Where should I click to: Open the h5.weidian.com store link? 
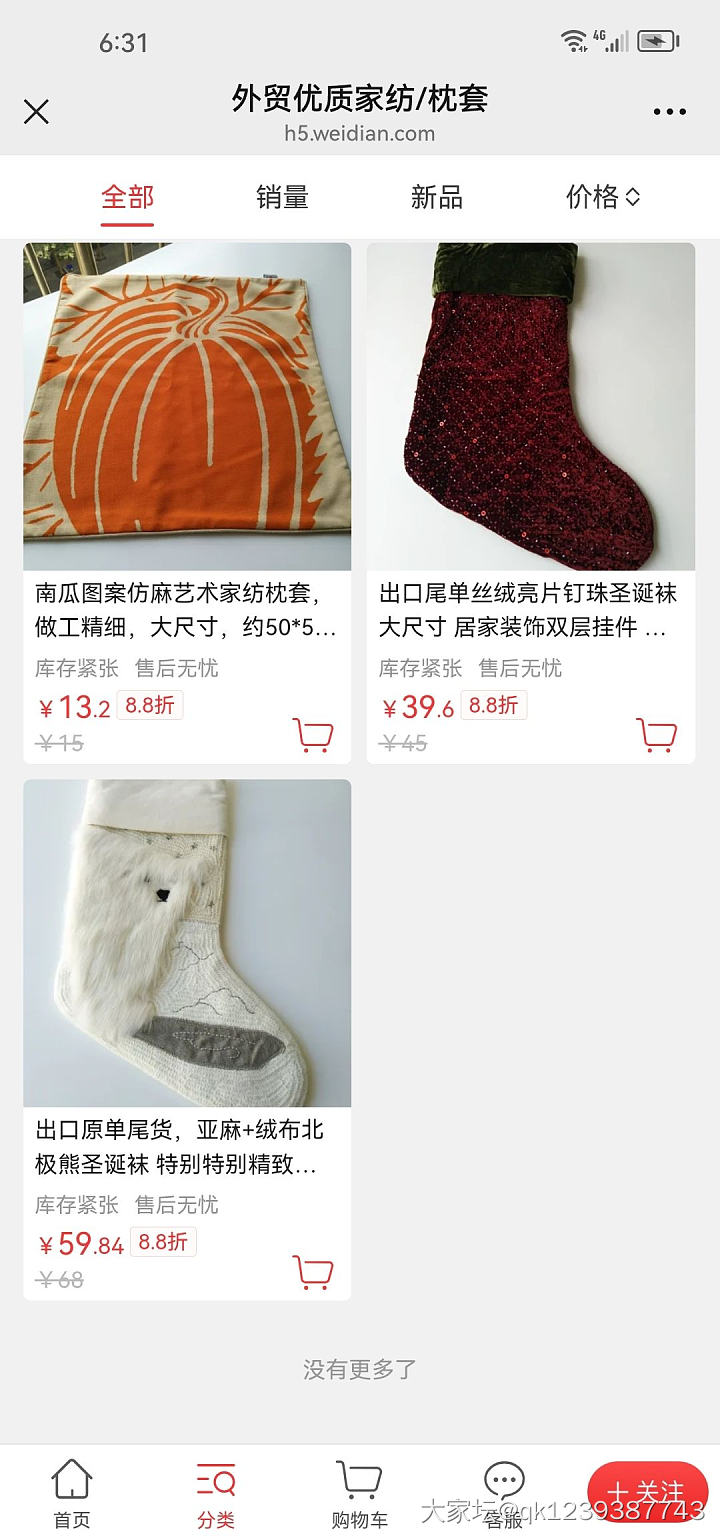(360, 134)
